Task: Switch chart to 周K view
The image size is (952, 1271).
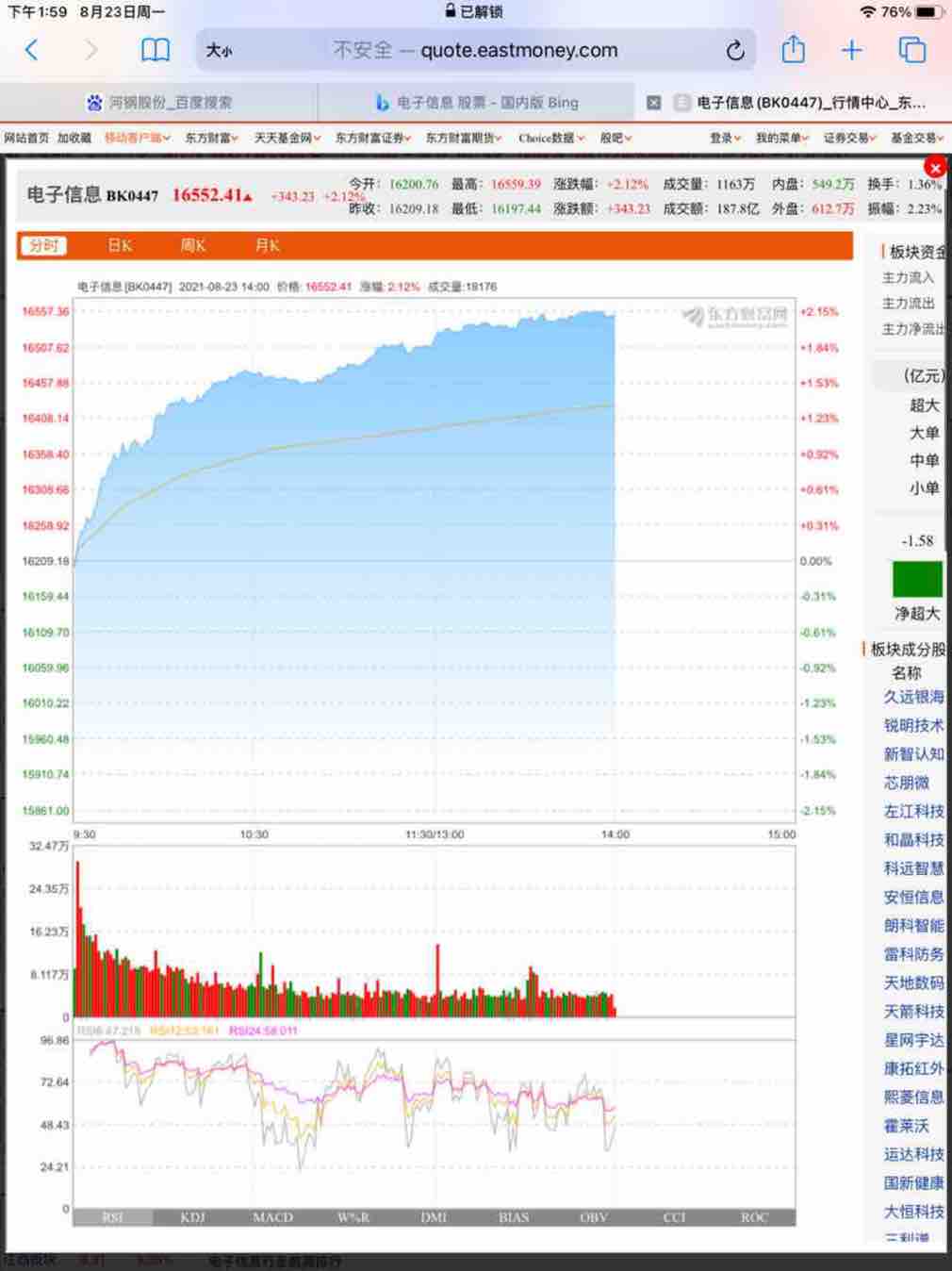Action: coord(193,245)
